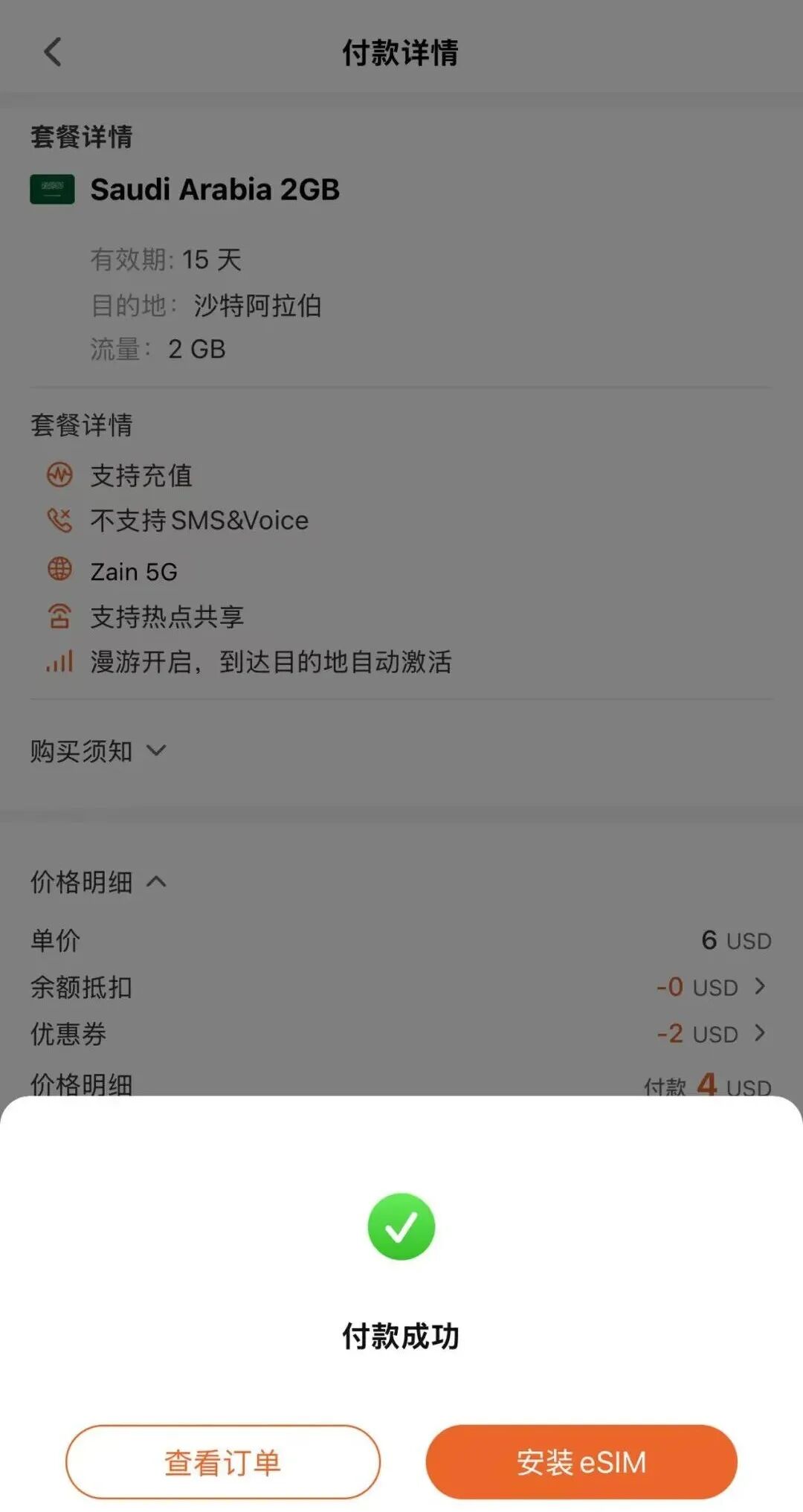Open the 优惠券 row

click(711, 1034)
